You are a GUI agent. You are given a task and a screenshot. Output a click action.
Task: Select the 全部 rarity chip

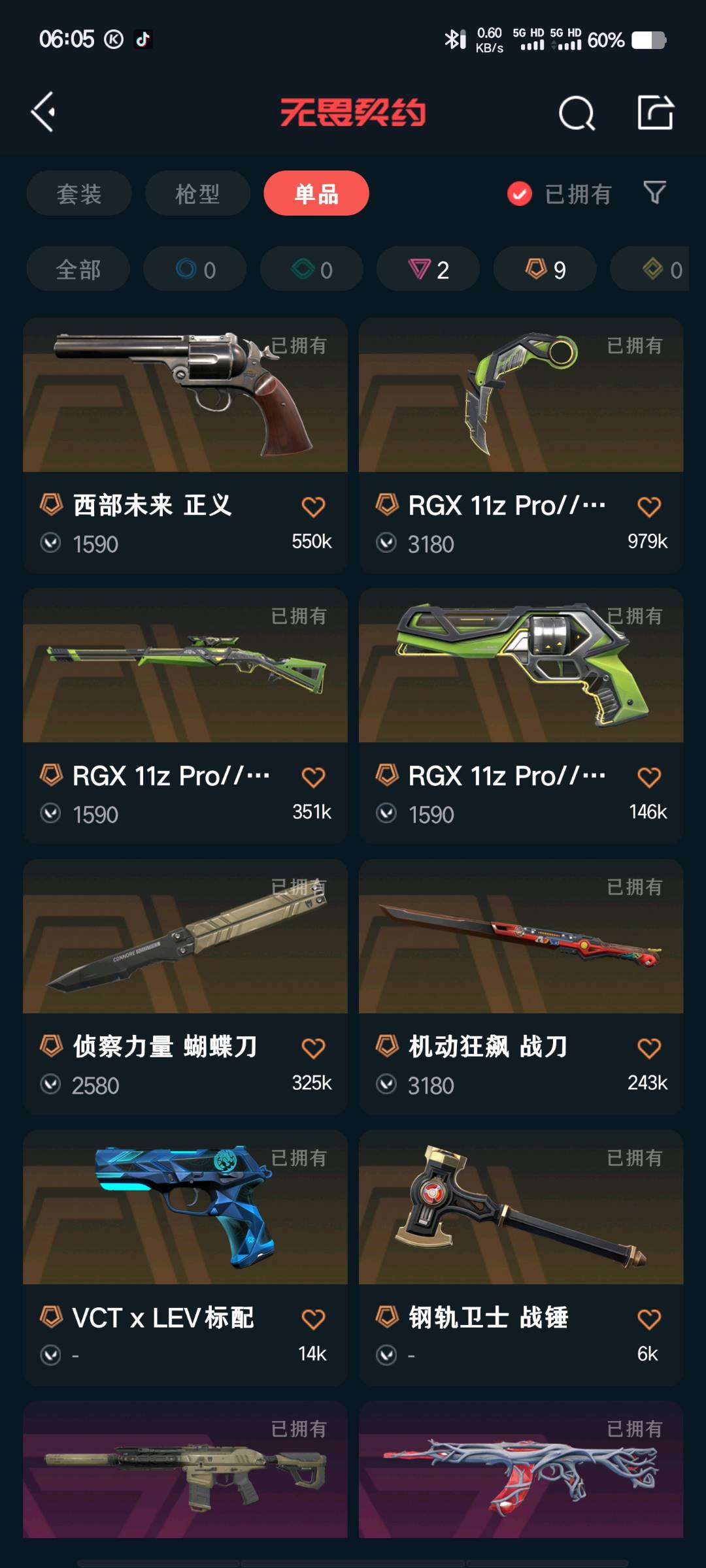tap(78, 269)
